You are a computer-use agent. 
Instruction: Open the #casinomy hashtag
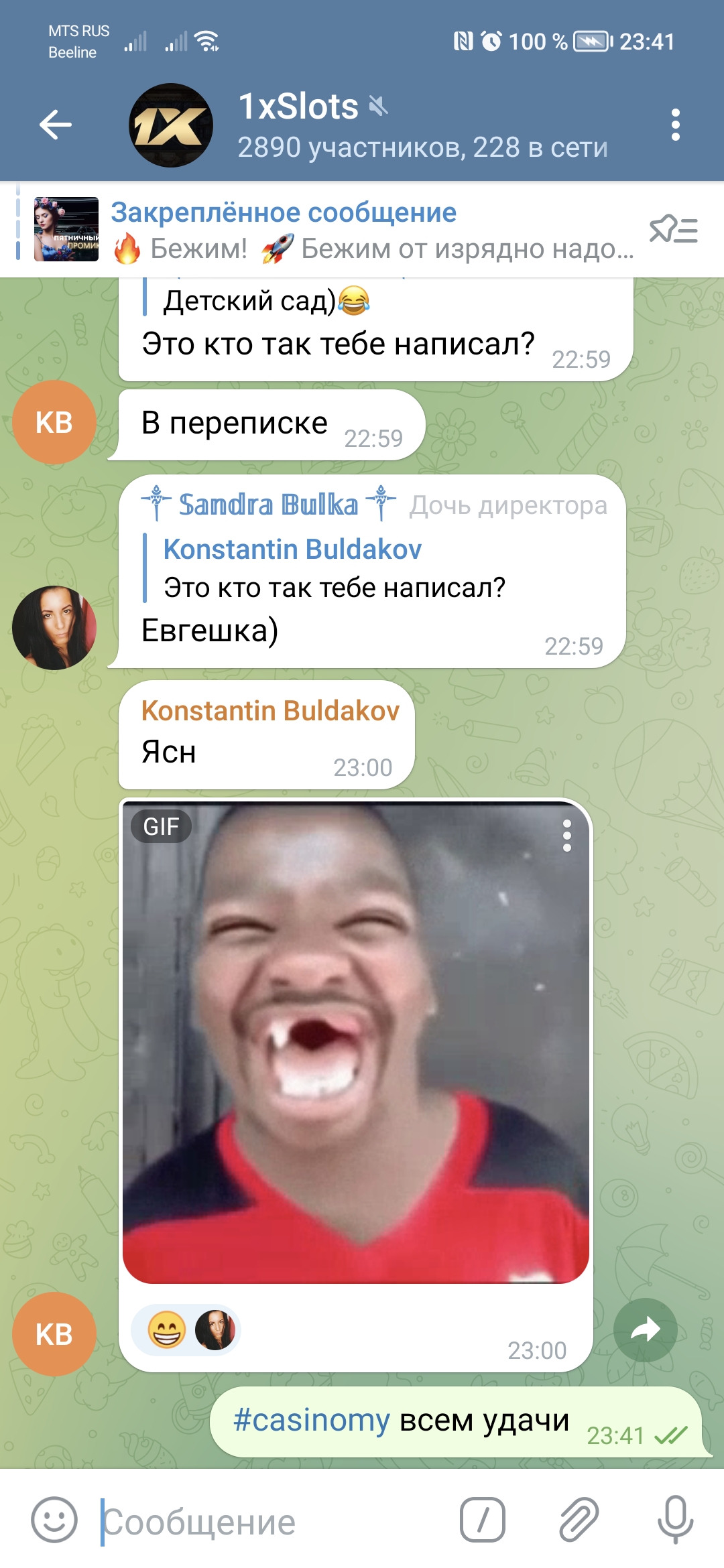(x=311, y=1420)
